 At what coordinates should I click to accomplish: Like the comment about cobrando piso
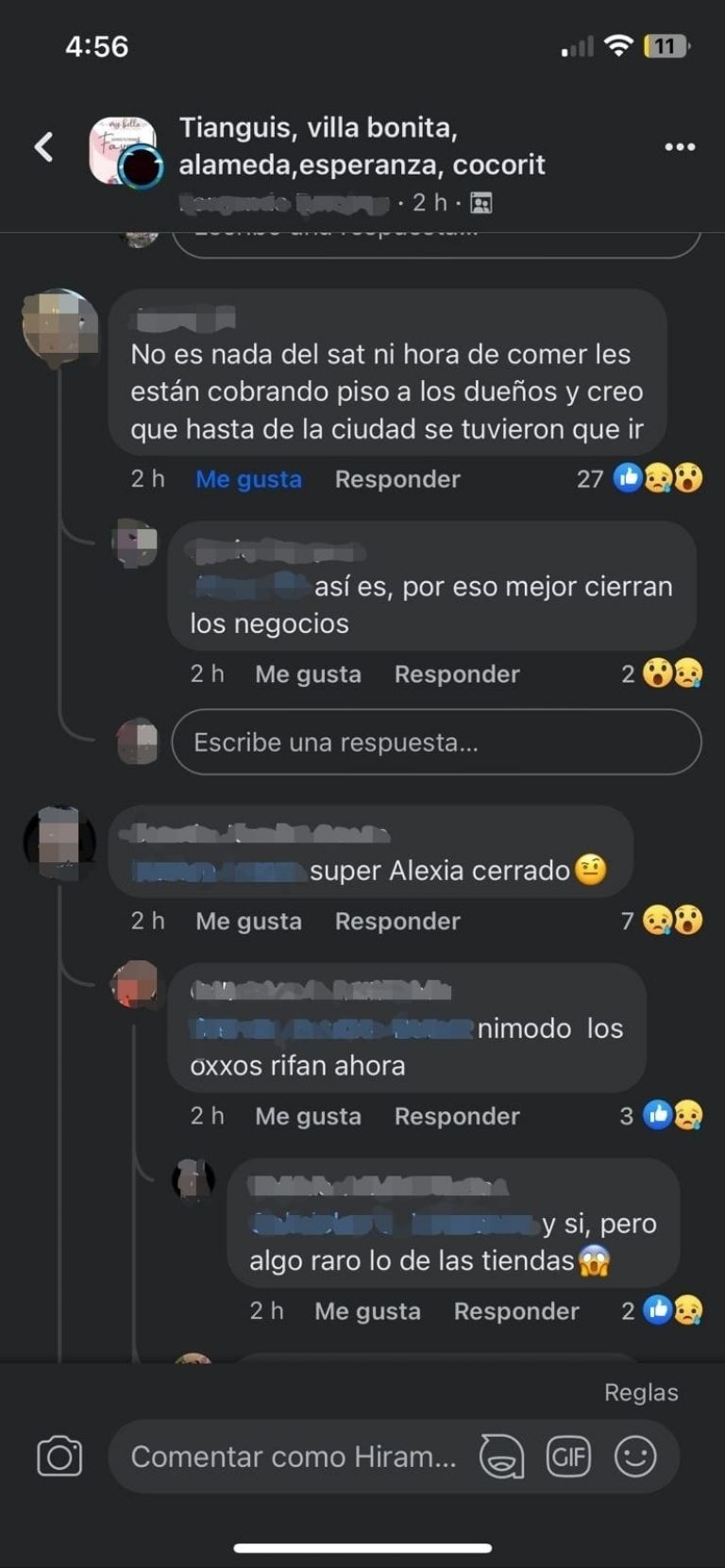tap(248, 479)
